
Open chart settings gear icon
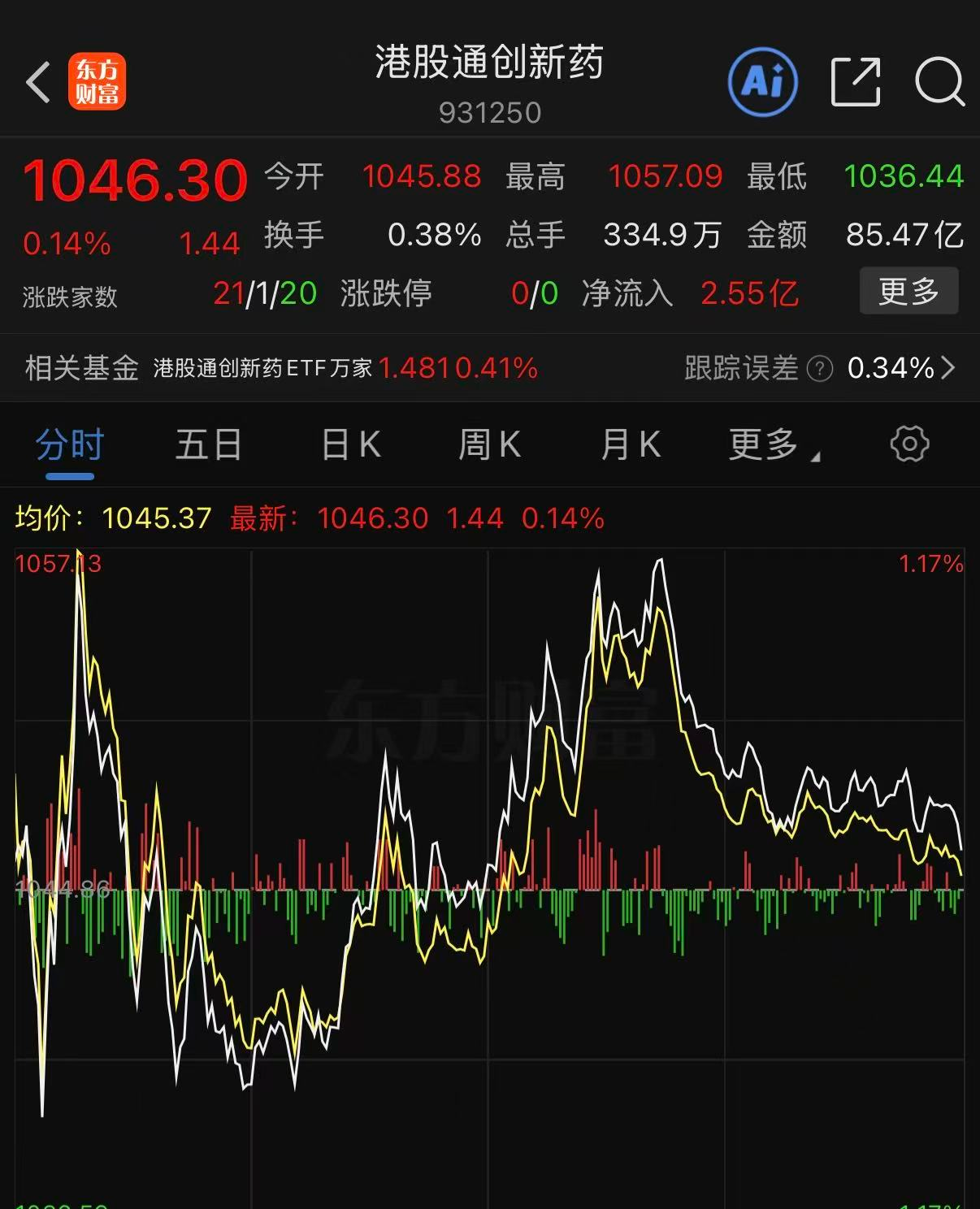(909, 444)
